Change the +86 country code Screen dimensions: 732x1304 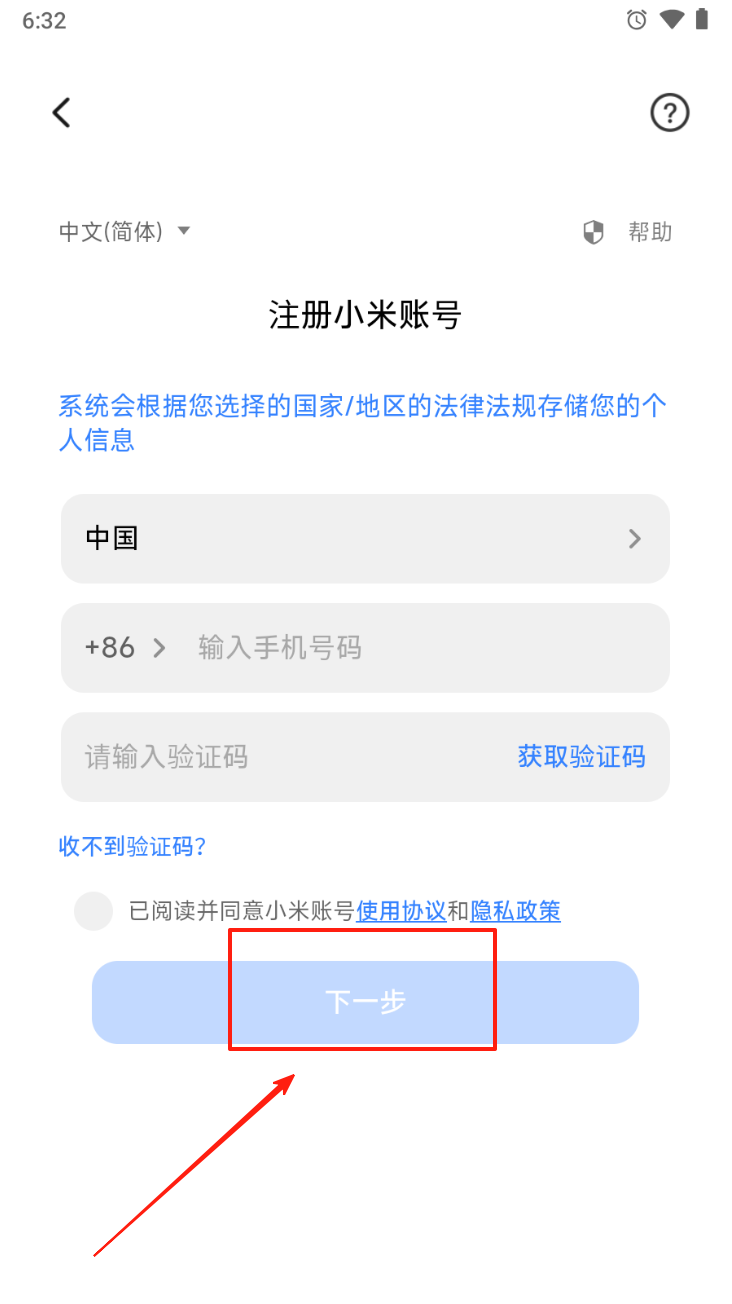point(124,648)
